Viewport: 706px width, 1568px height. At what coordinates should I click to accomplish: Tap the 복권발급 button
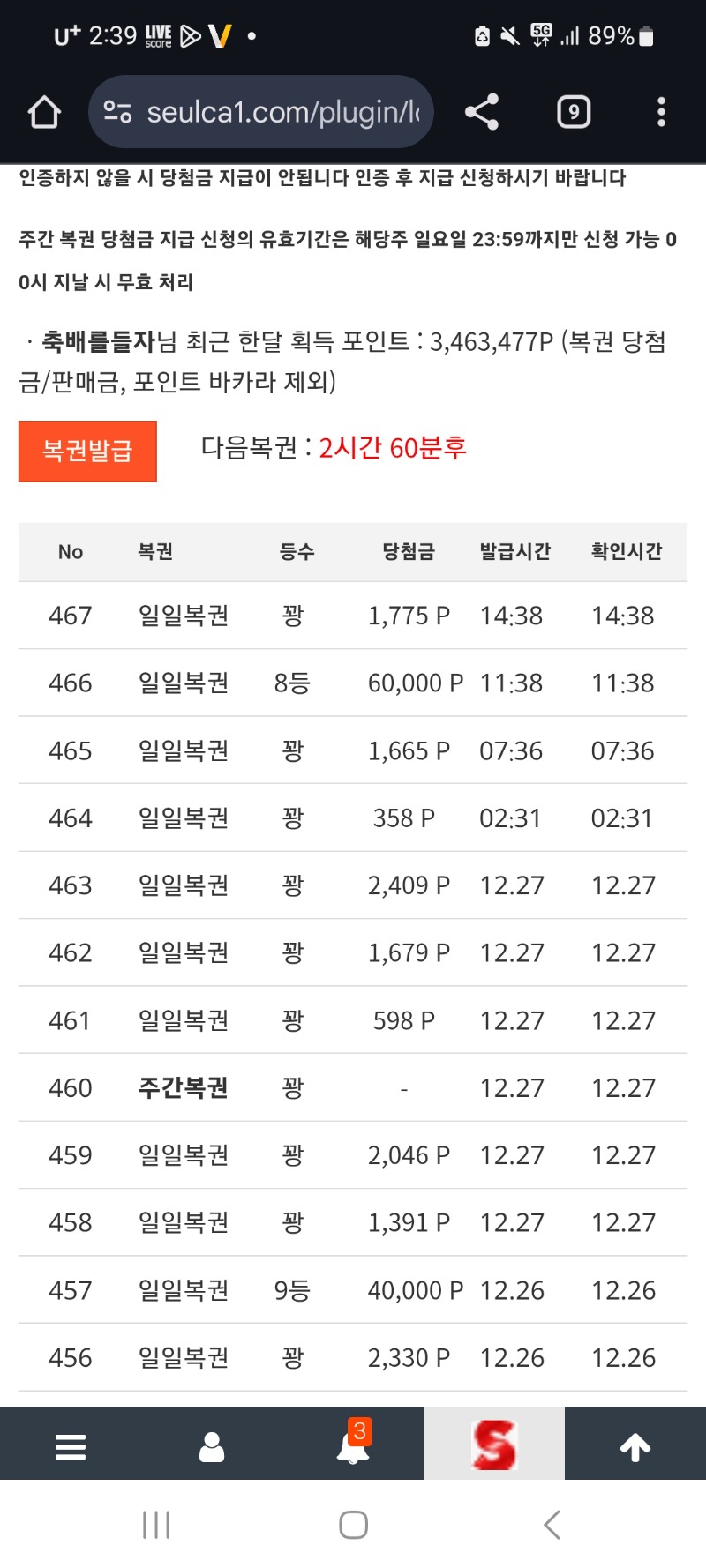pos(87,451)
